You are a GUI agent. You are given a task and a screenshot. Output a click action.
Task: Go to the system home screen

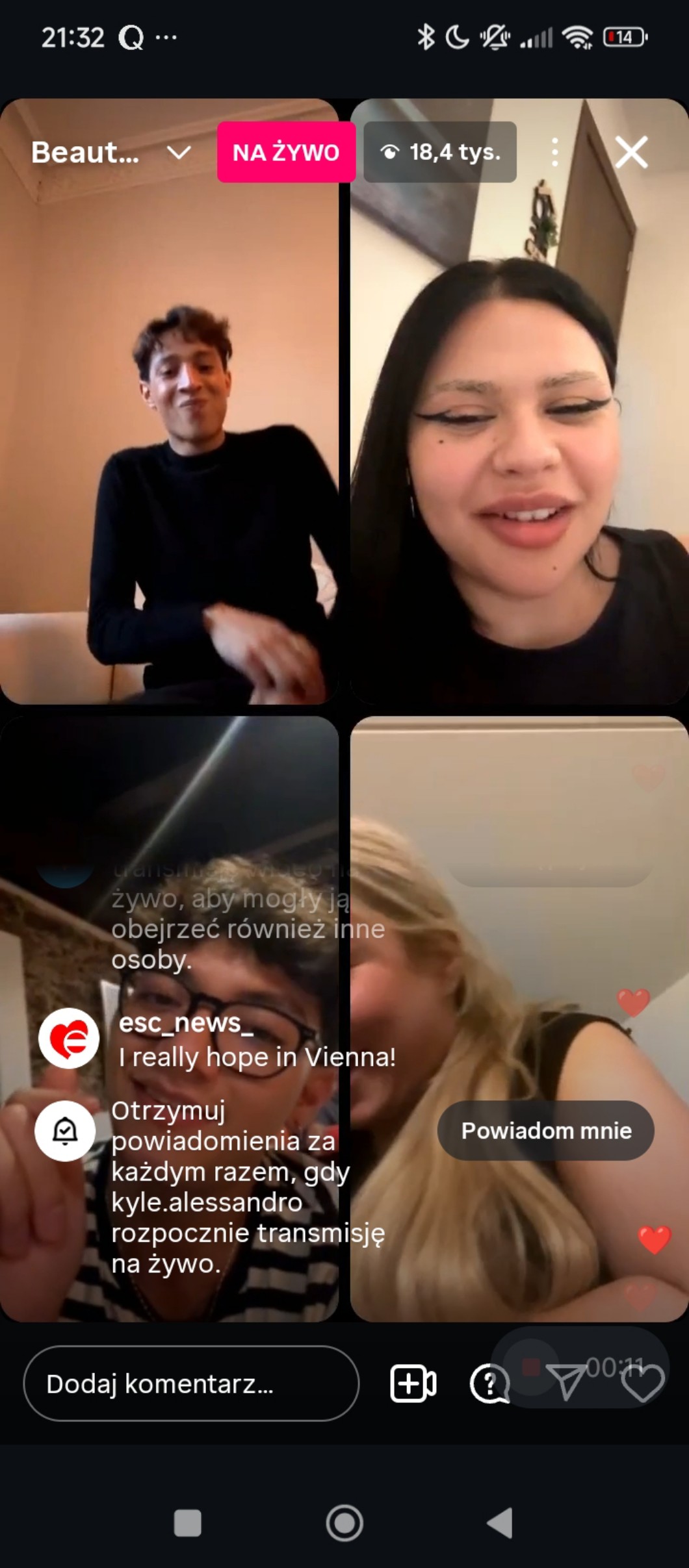coord(344,1523)
